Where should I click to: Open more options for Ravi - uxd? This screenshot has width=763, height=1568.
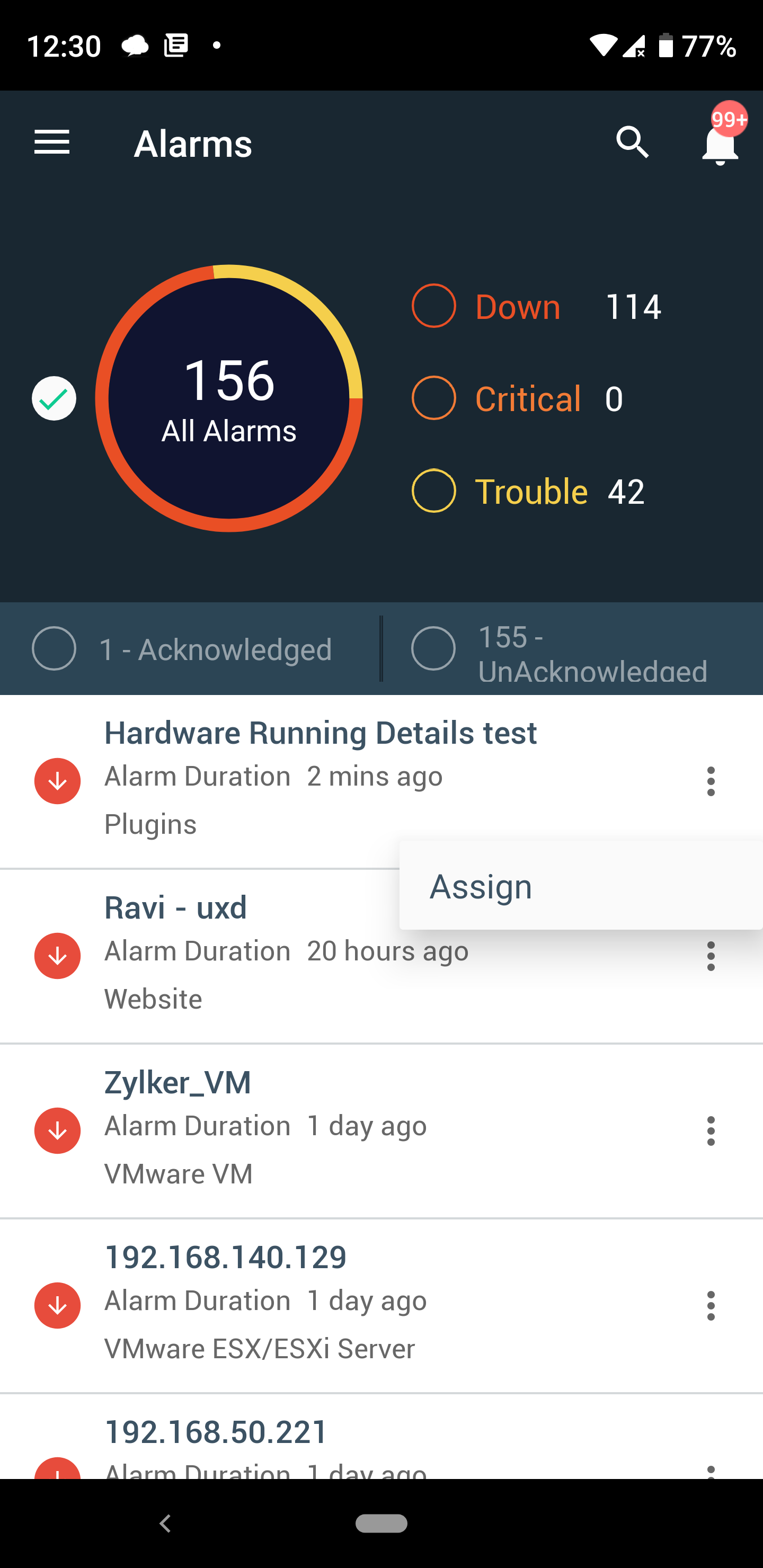coord(710,956)
